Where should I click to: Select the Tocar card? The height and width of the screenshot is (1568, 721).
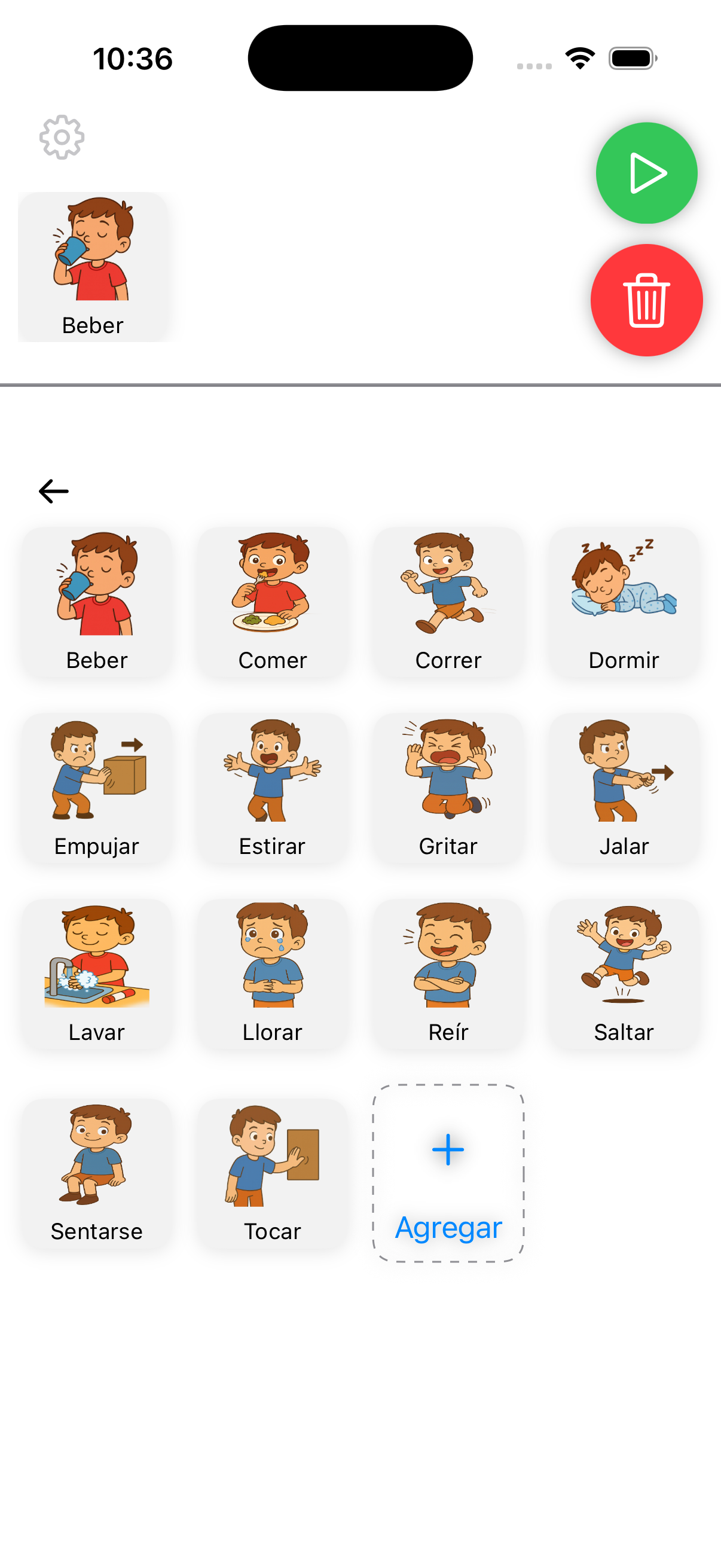pos(273,1173)
